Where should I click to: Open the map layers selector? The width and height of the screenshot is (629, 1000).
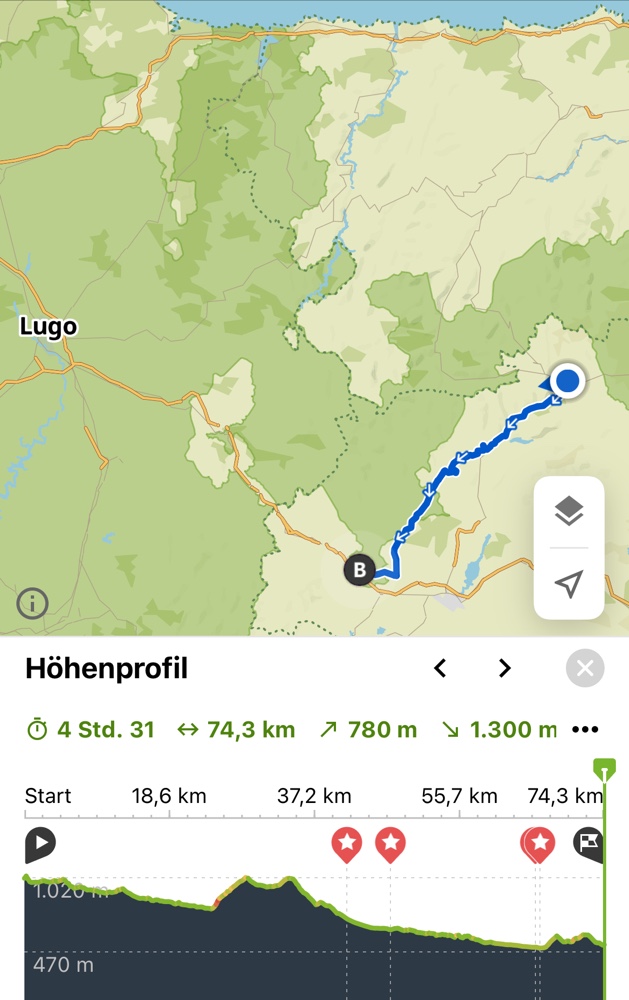568,511
